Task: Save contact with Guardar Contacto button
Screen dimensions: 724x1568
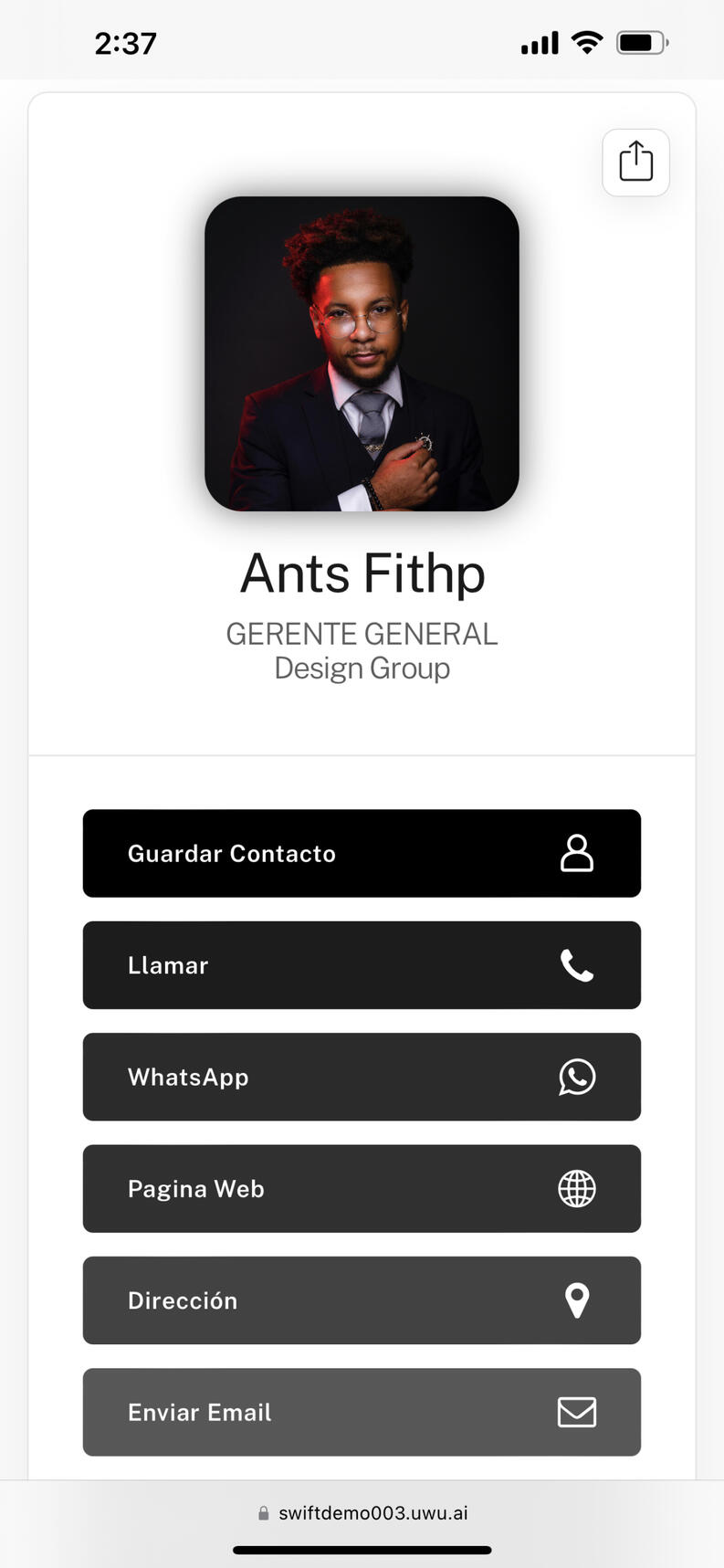Action: [x=362, y=853]
